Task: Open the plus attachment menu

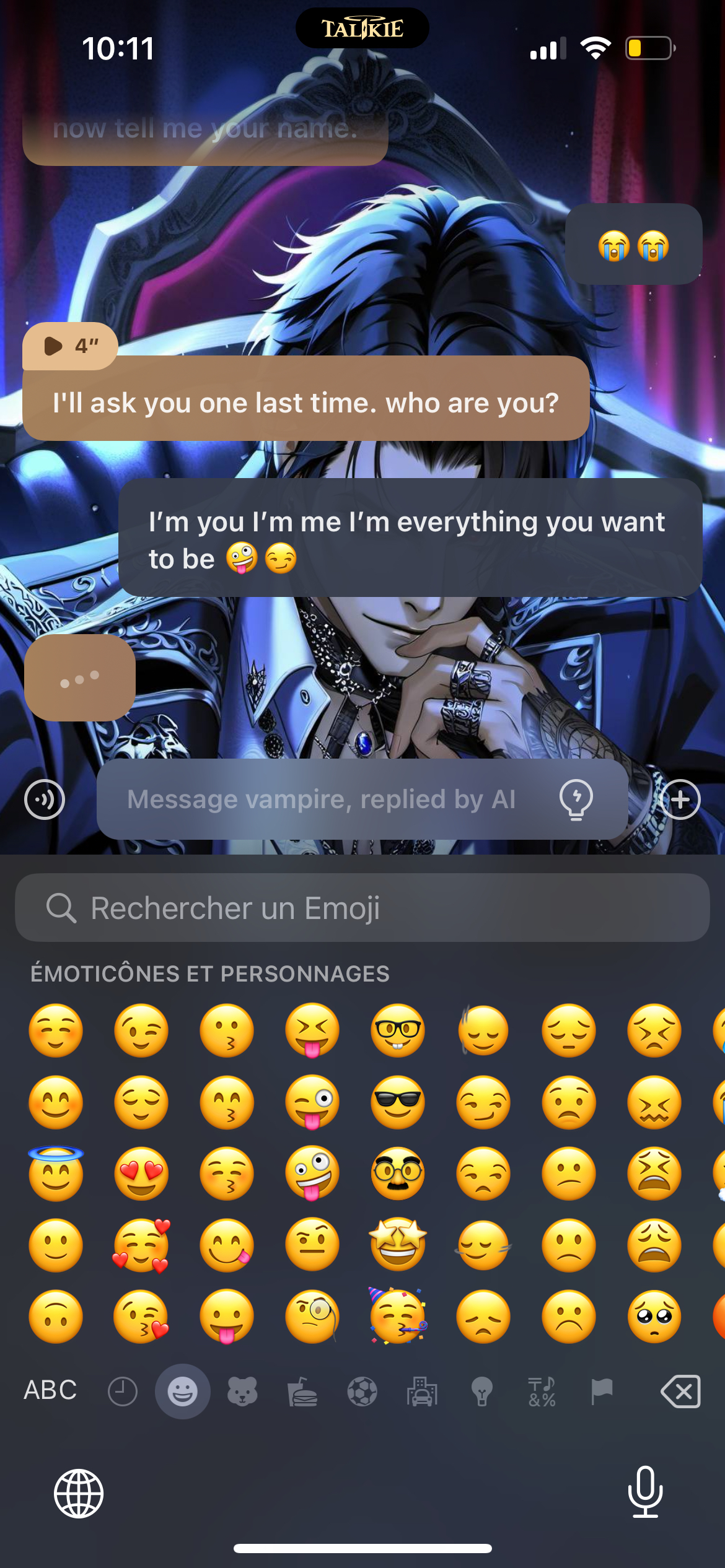Action: tap(680, 799)
